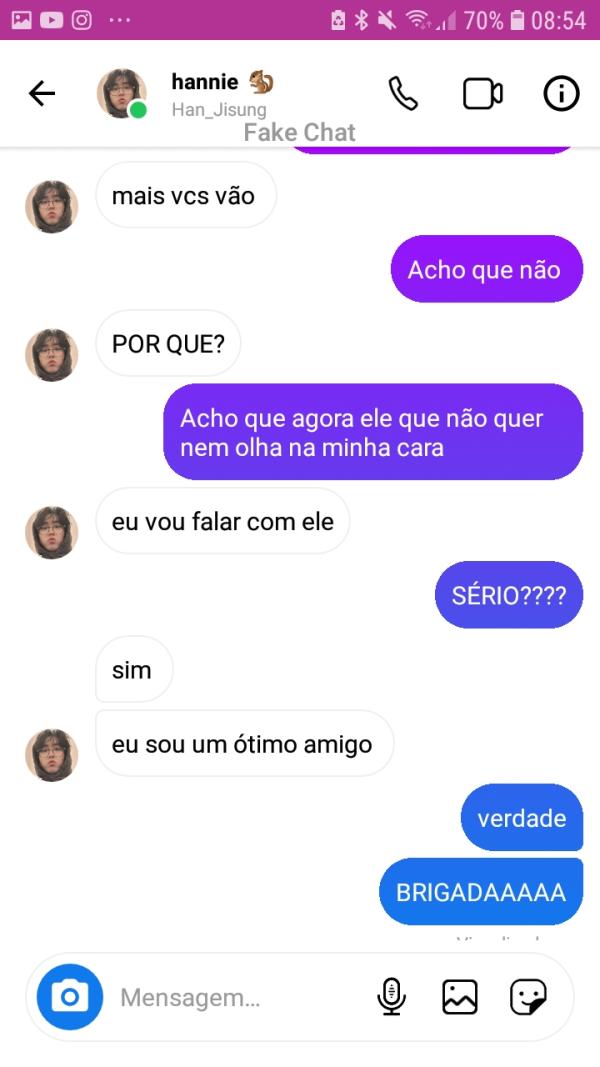
Task: Open the sticker picker
Action: click(x=527, y=997)
